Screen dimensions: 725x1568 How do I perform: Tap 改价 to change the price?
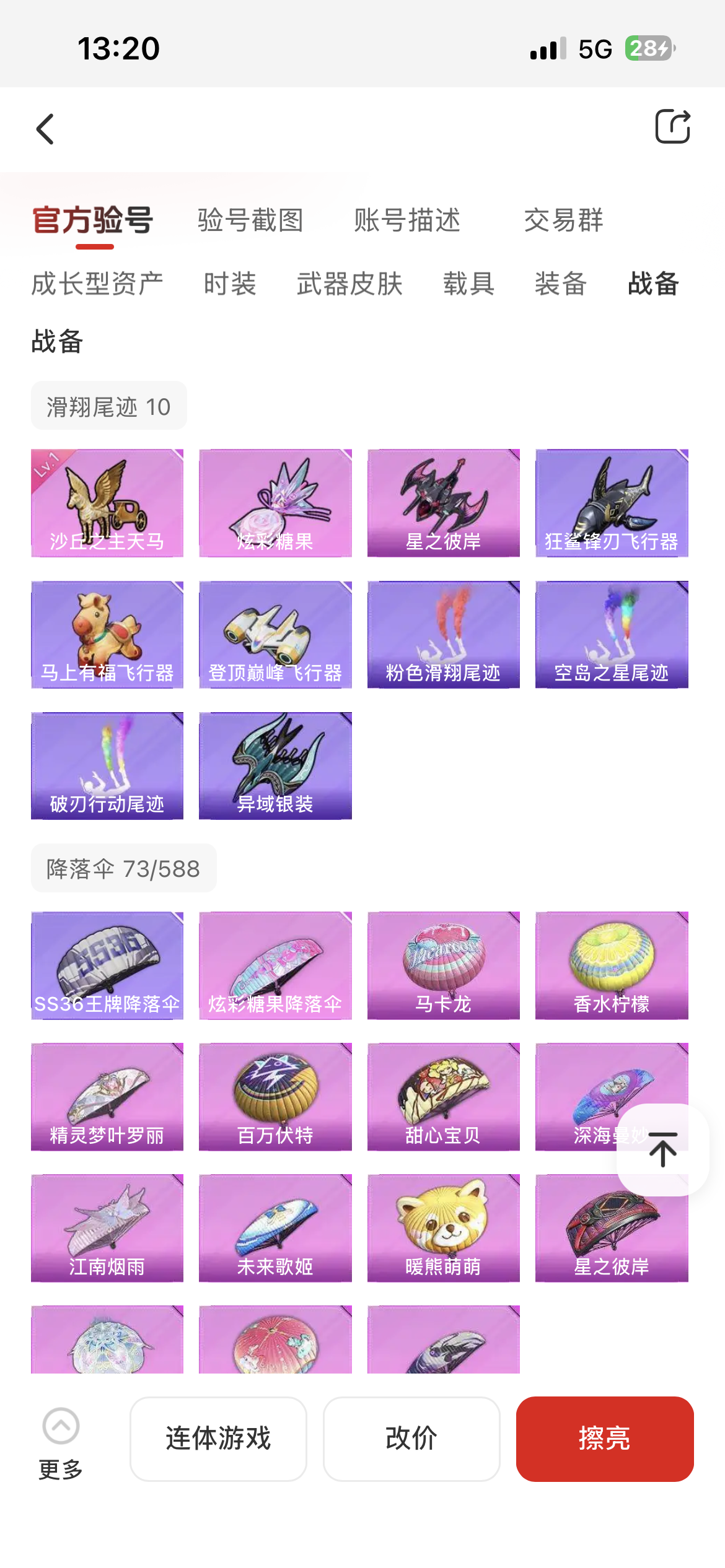pyautogui.click(x=411, y=1438)
